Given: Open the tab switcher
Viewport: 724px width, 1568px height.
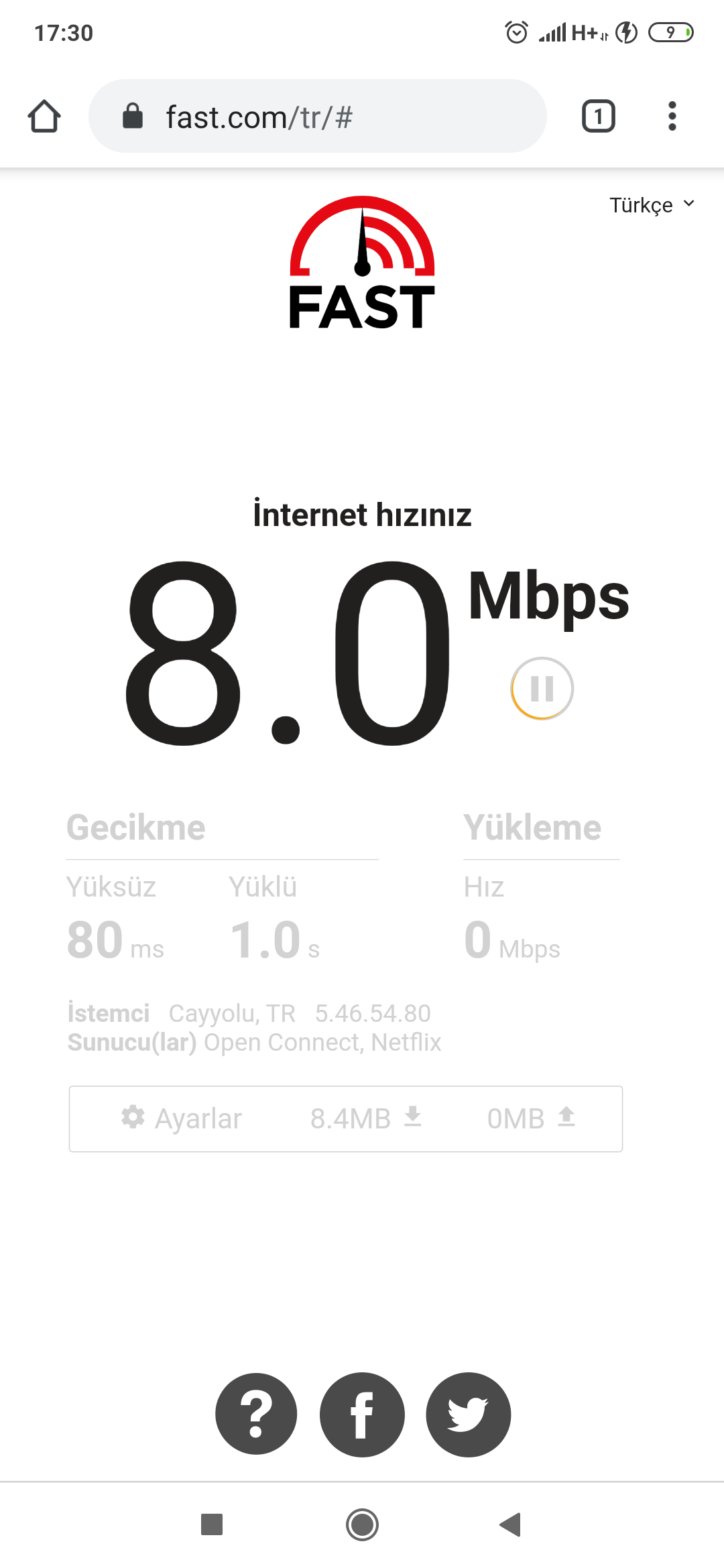Looking at the screenshot, I should 598,117.
